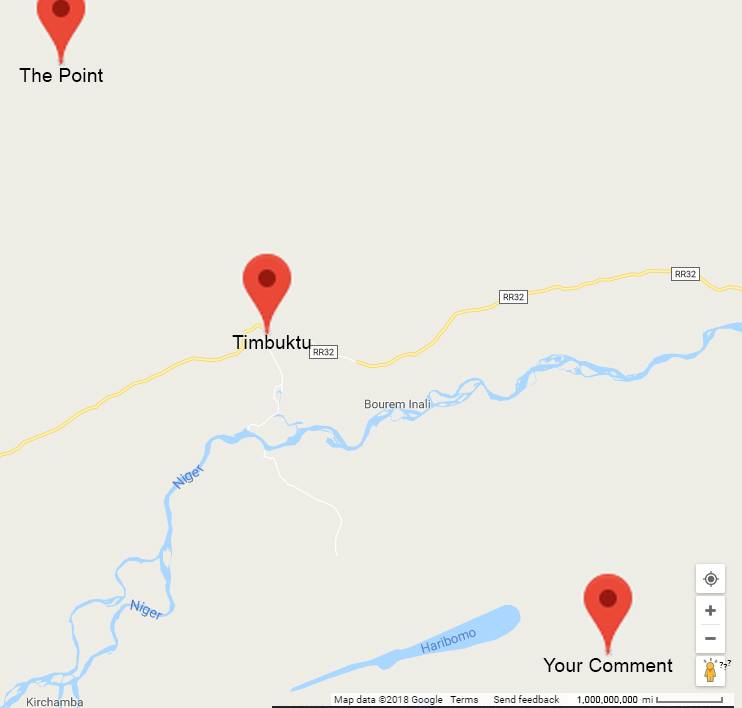Tap the Timbuktu map marker
The width and height of the screenshot is (742, 708).
[x=267, y=285]
